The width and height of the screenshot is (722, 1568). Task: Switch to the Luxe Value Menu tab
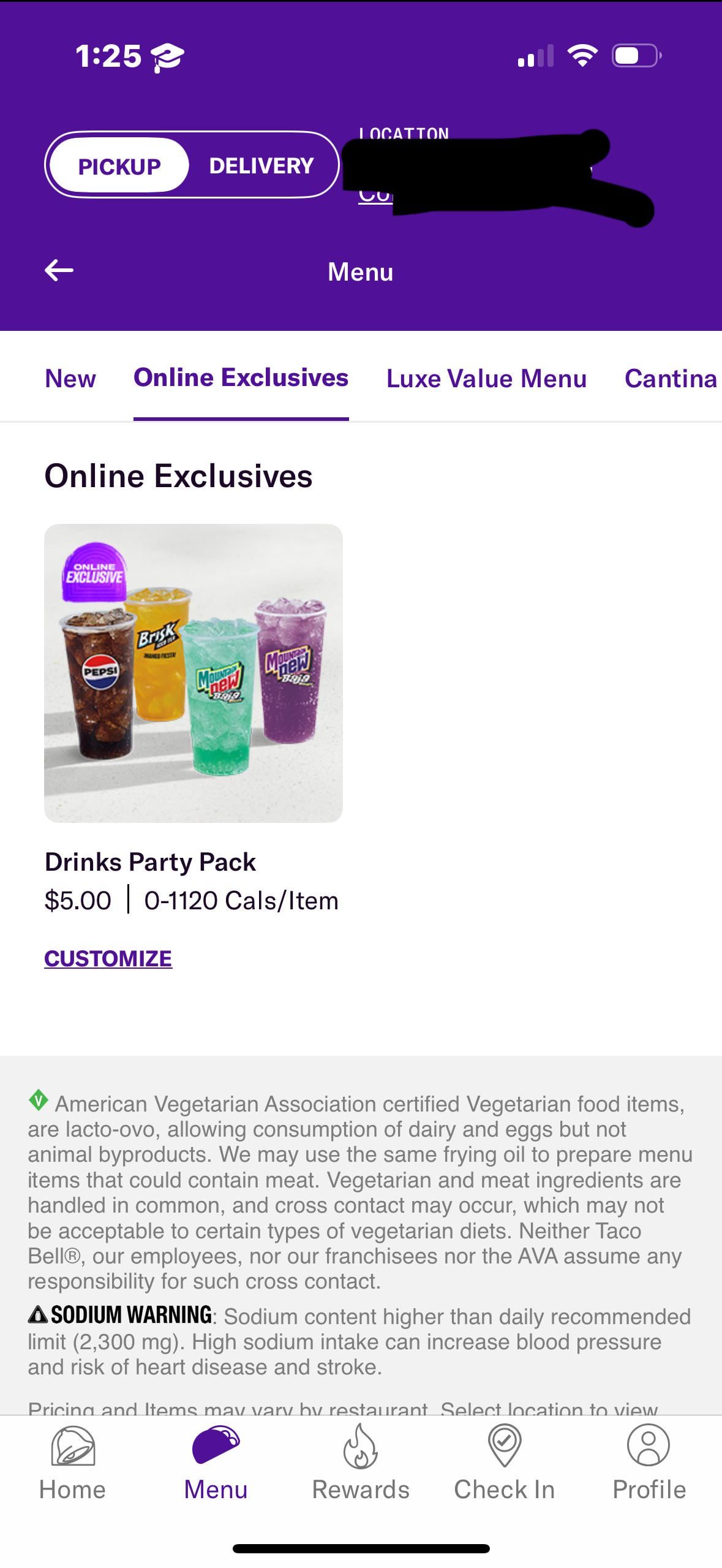(486, 379)
